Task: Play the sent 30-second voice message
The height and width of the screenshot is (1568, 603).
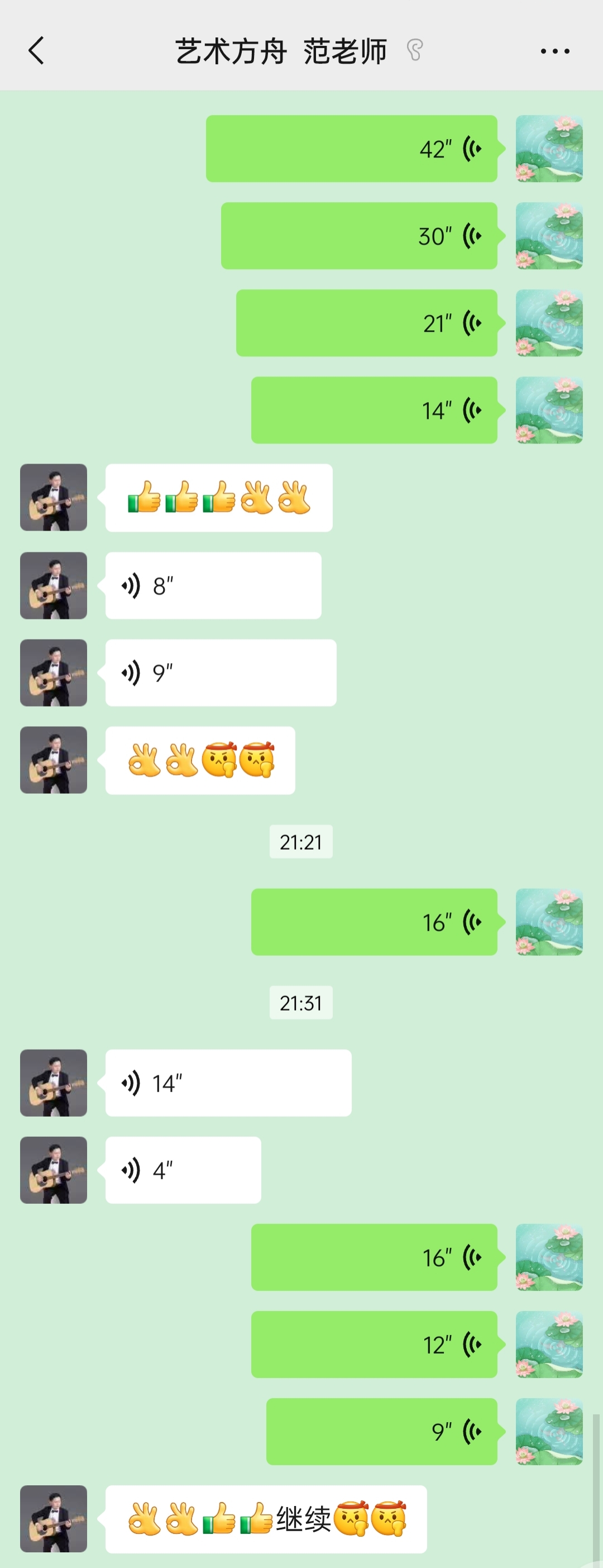Action: 359,236
